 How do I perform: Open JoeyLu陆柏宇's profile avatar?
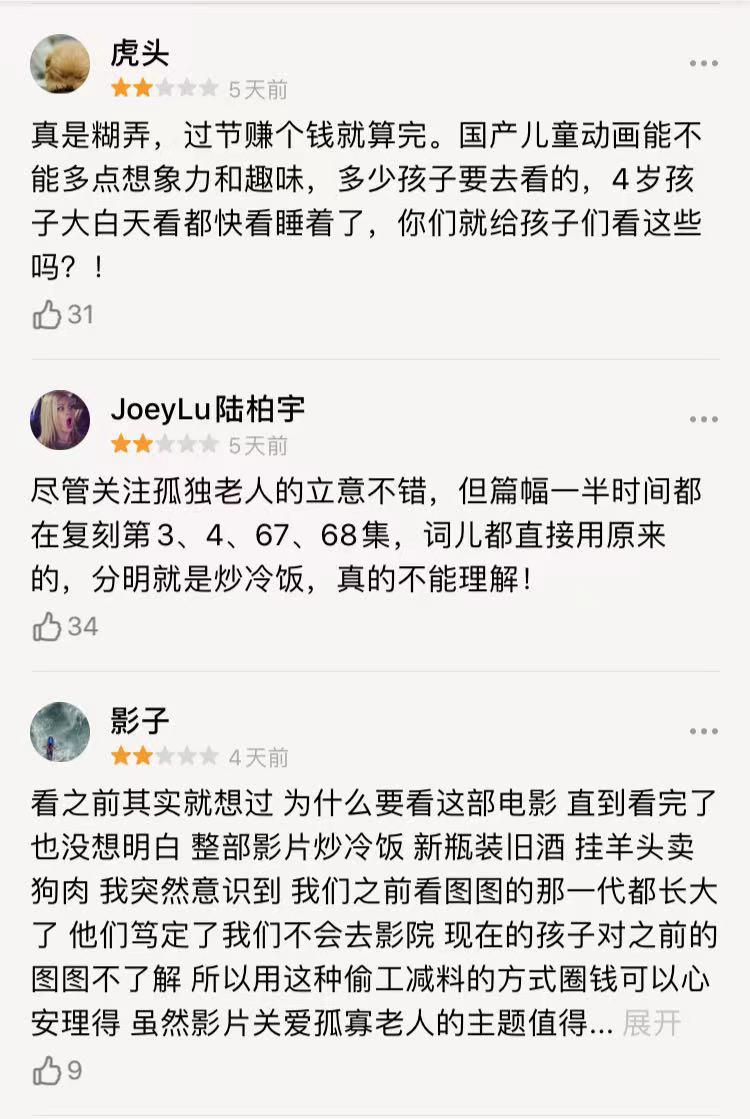(60, 419)
